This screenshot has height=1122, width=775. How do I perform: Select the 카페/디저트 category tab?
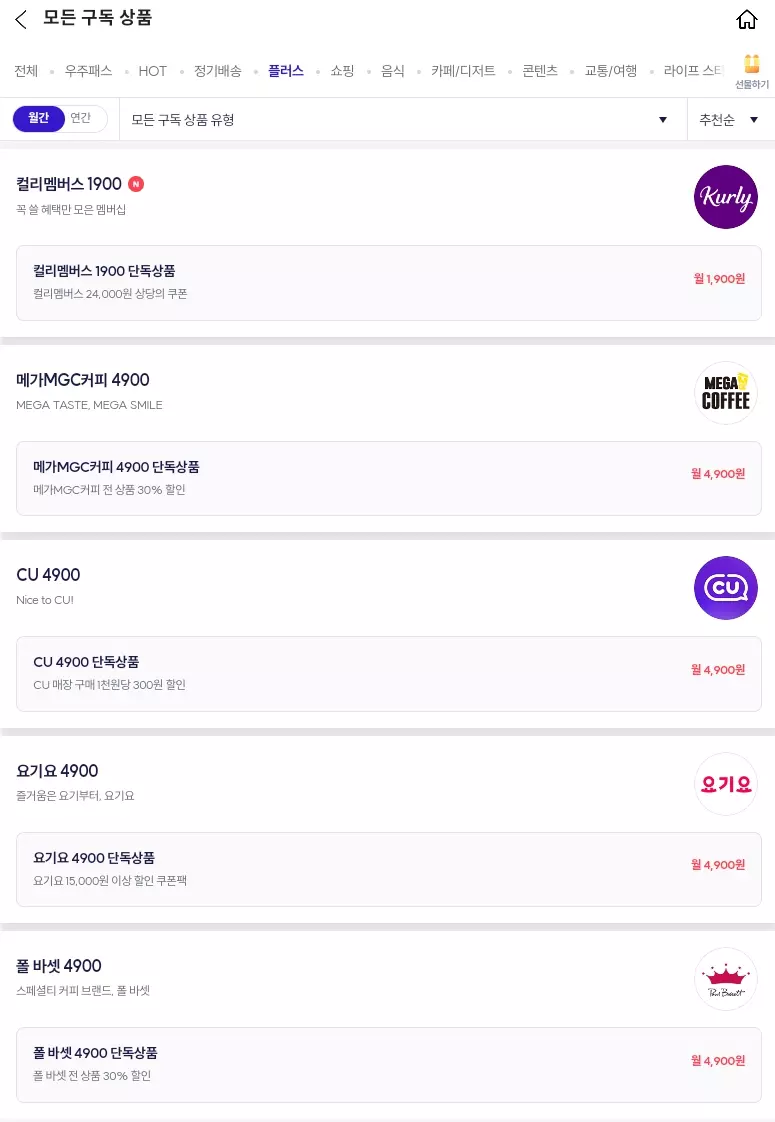463,71
